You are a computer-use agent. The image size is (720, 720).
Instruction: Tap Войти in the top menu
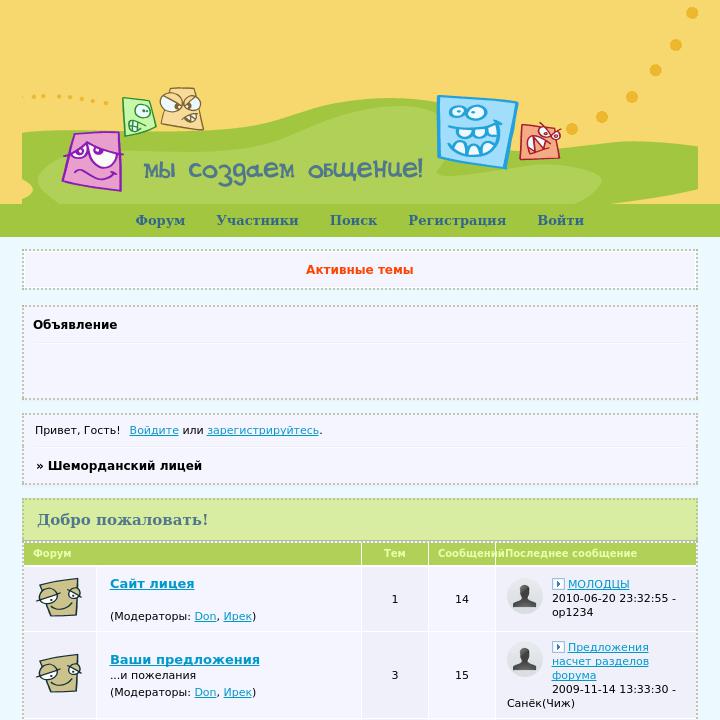pos(560,220)
